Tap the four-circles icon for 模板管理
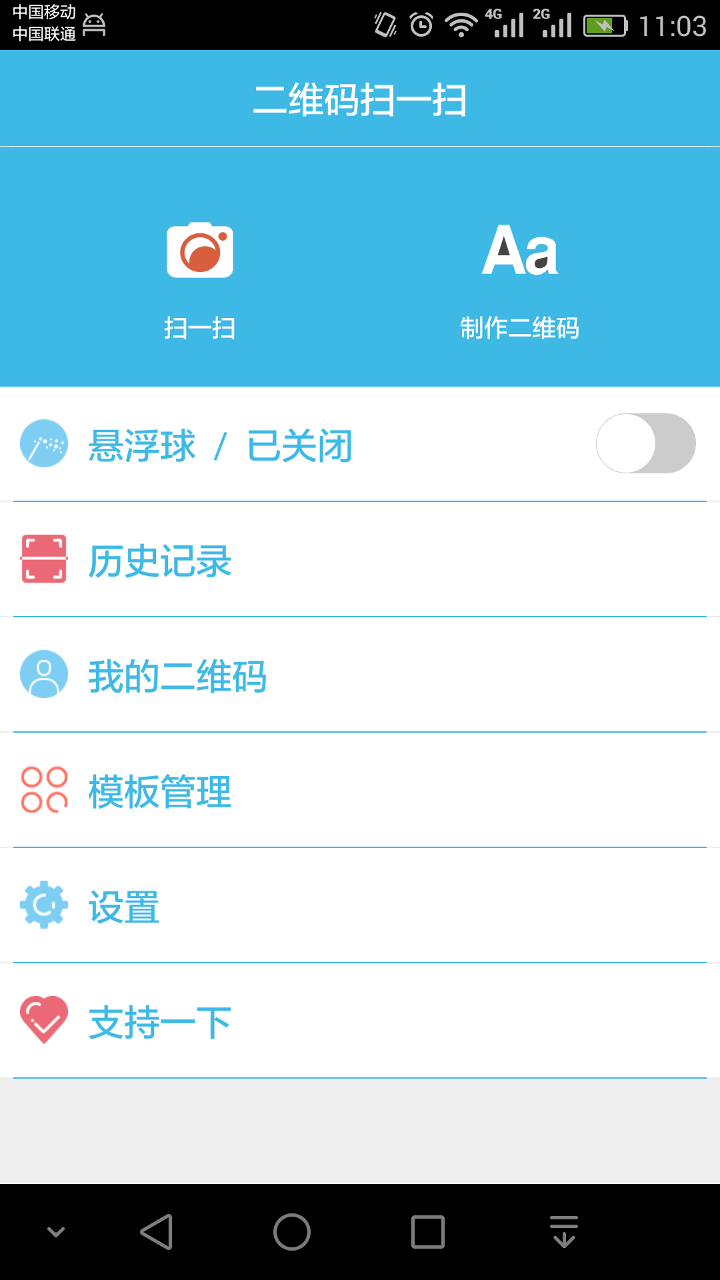This screenshot has height=1280, width=720. [43, 791]
